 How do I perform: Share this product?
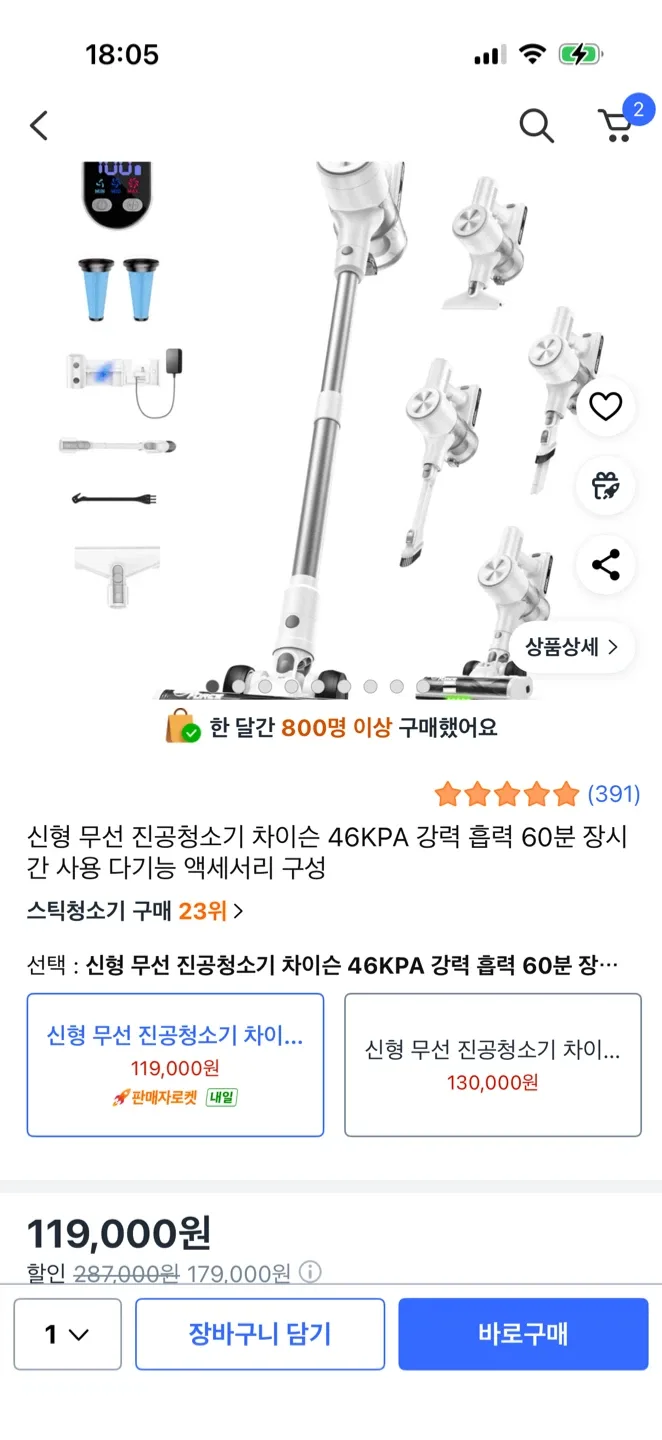pyautogui.click(x=605, y=565)
